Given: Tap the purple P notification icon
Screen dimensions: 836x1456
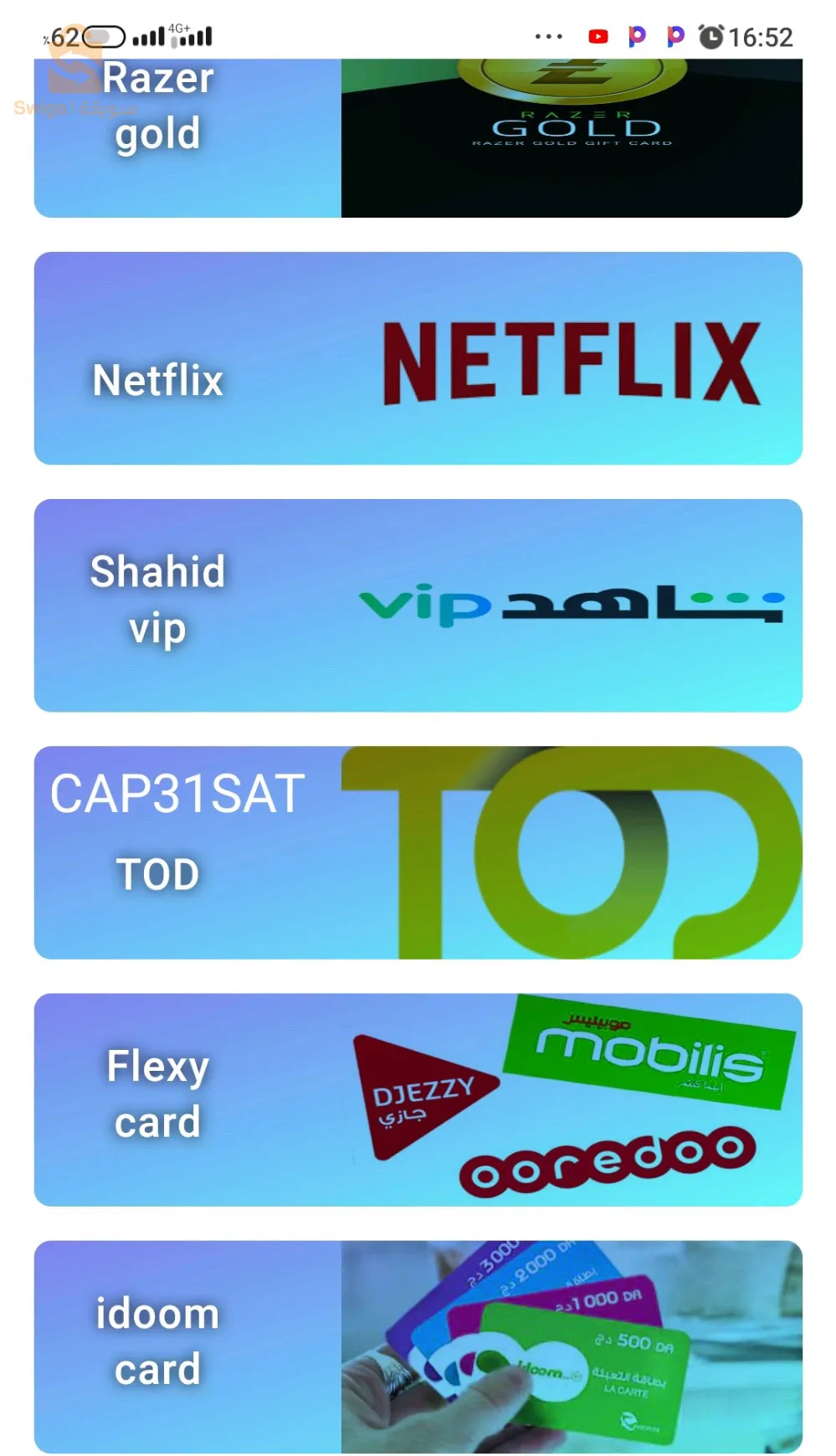Looking at the screenshot, I should 674,36.
